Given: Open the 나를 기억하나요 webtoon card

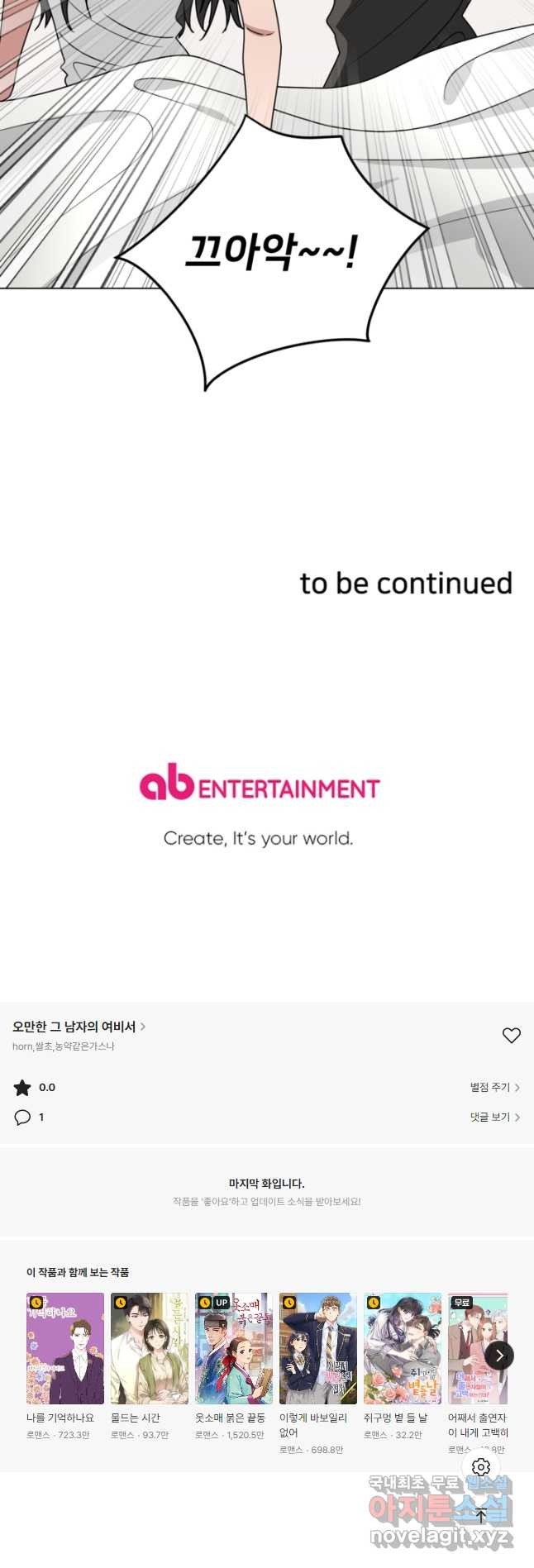Looking at the screenshot, I should pyautogui.click(x=65, y=1349).
